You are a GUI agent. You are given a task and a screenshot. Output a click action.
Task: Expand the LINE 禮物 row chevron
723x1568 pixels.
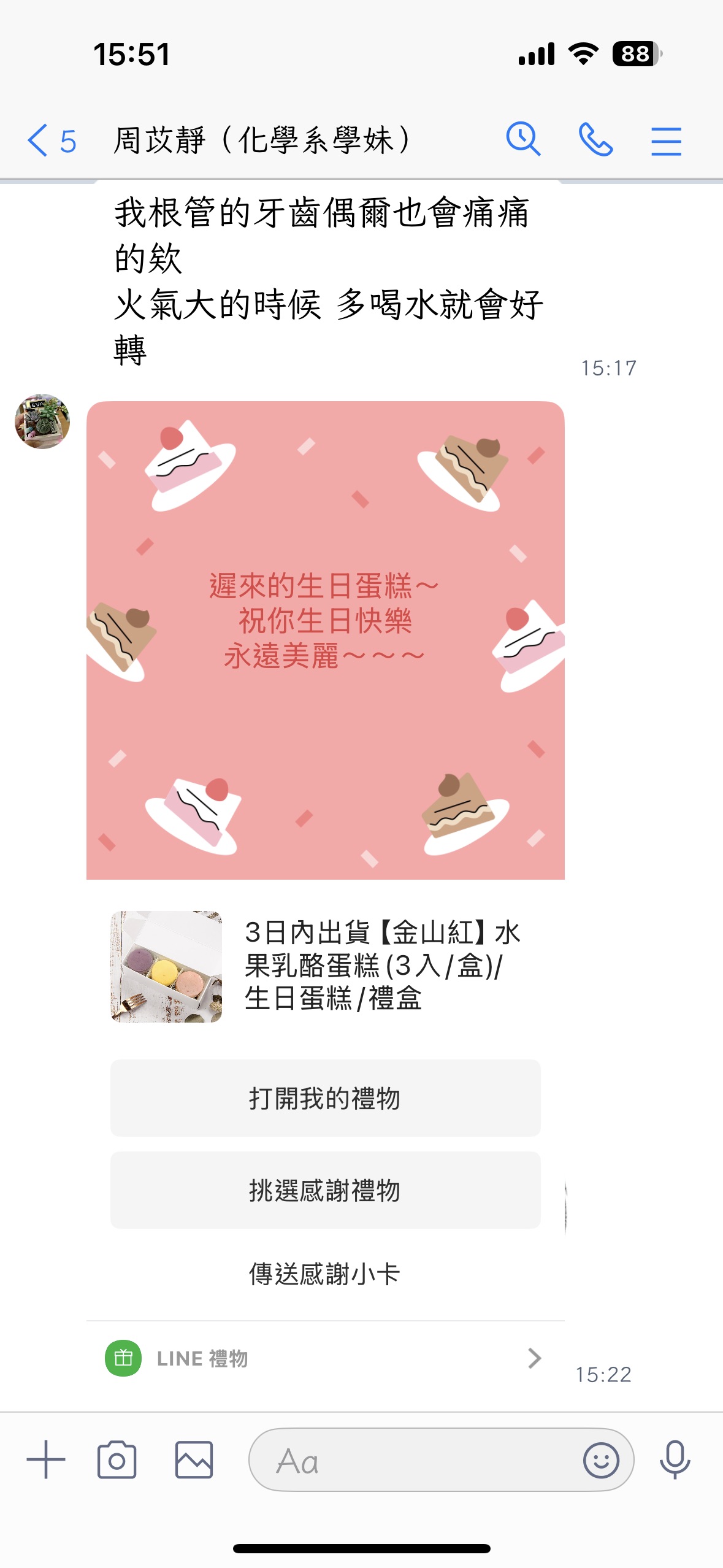[535, 1358]
